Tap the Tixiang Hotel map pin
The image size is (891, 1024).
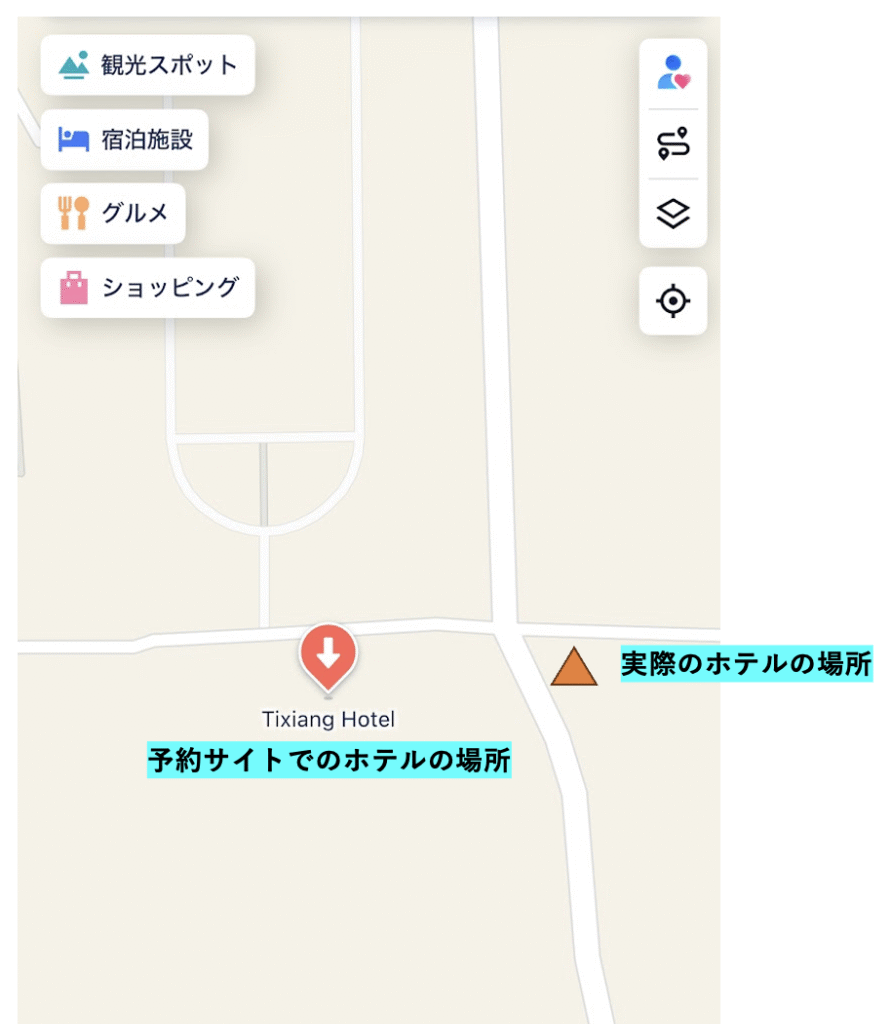click(328, 656)
